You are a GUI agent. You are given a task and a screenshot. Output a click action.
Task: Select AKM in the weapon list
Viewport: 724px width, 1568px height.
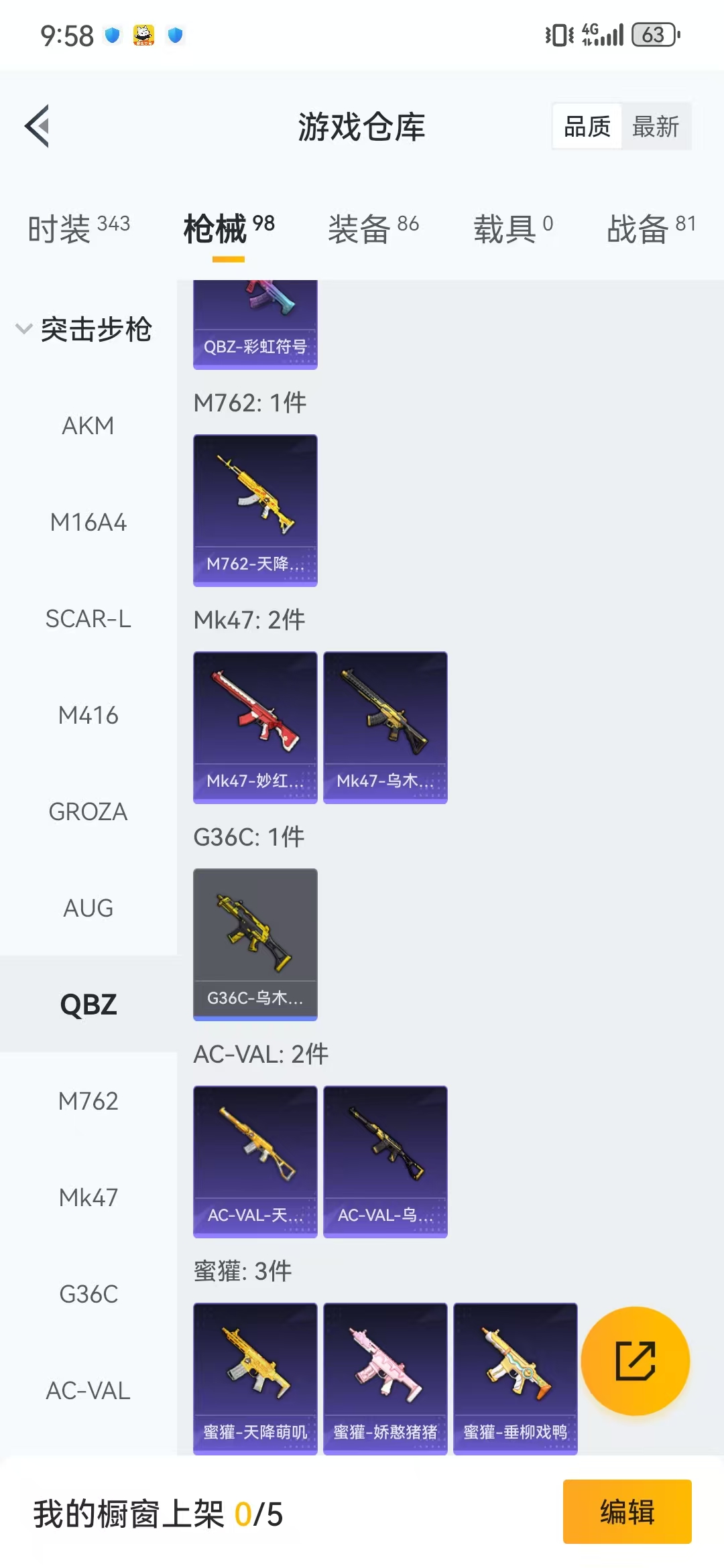[88, 426]
